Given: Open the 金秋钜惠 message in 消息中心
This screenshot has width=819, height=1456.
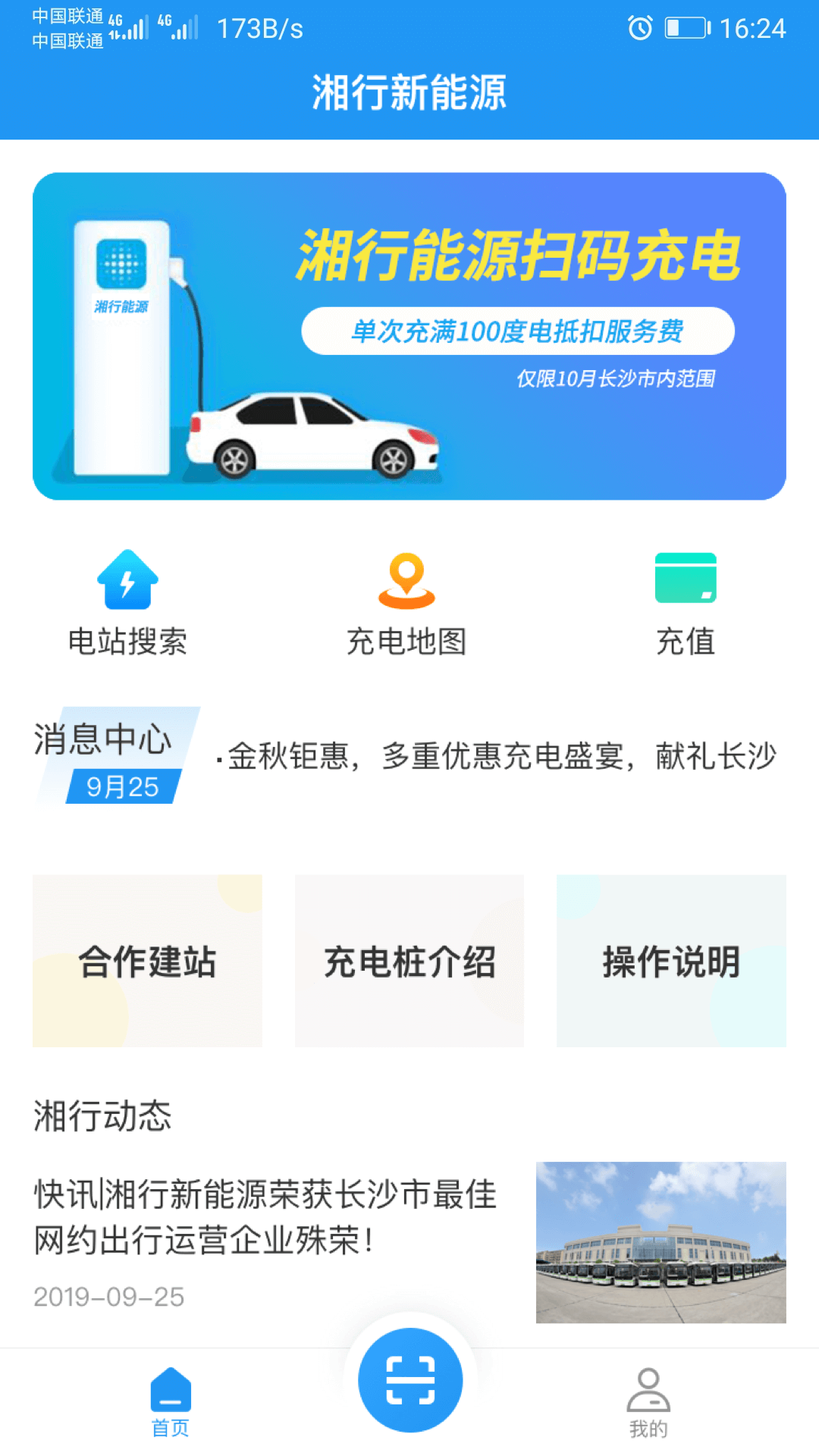Looking at the screenshot, I should click(x=502, y=756).
